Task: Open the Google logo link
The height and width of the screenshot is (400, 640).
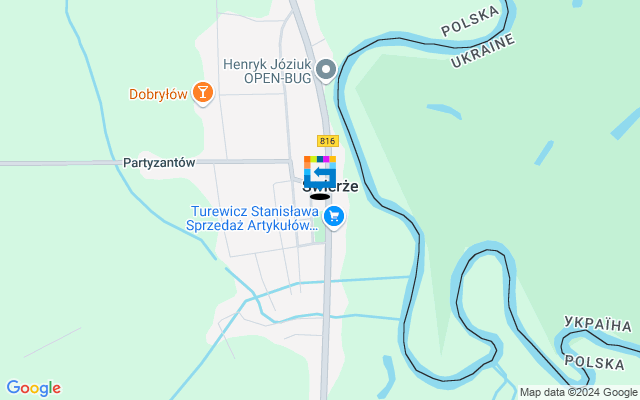Action: [x=33, y=388]
